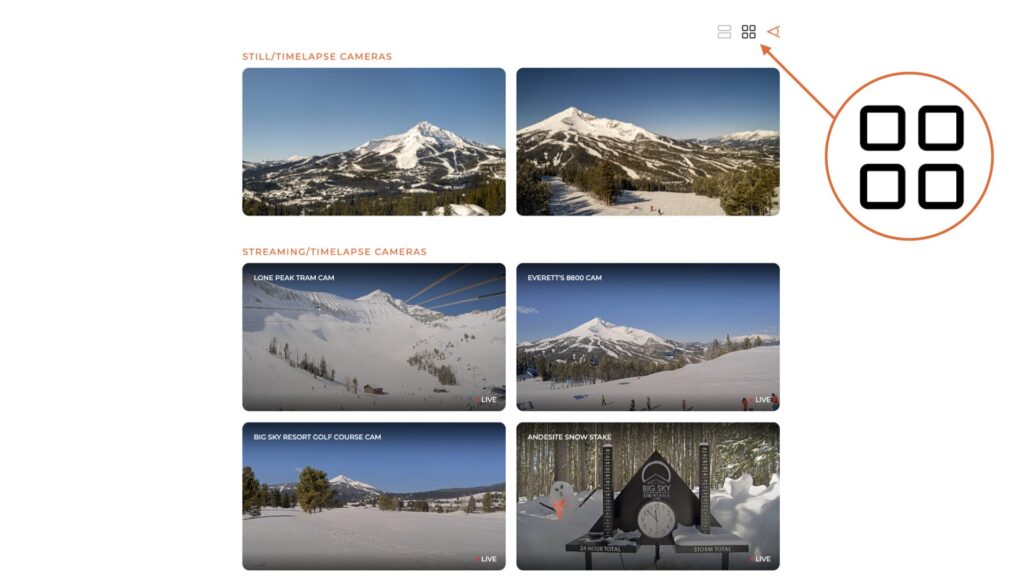Select the grid layout view icon
Image resolution: width=1024 pixels, height=576 pixels.
[748, 32]
